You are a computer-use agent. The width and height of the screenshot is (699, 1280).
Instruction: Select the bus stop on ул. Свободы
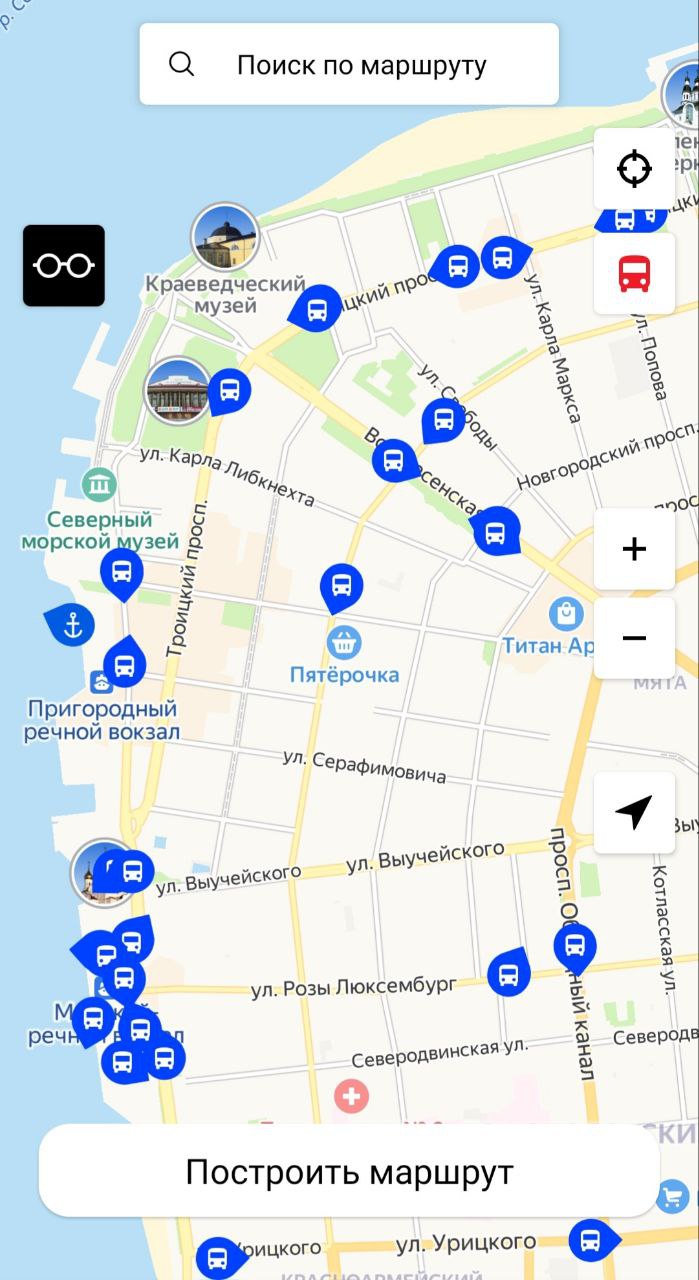444,420
